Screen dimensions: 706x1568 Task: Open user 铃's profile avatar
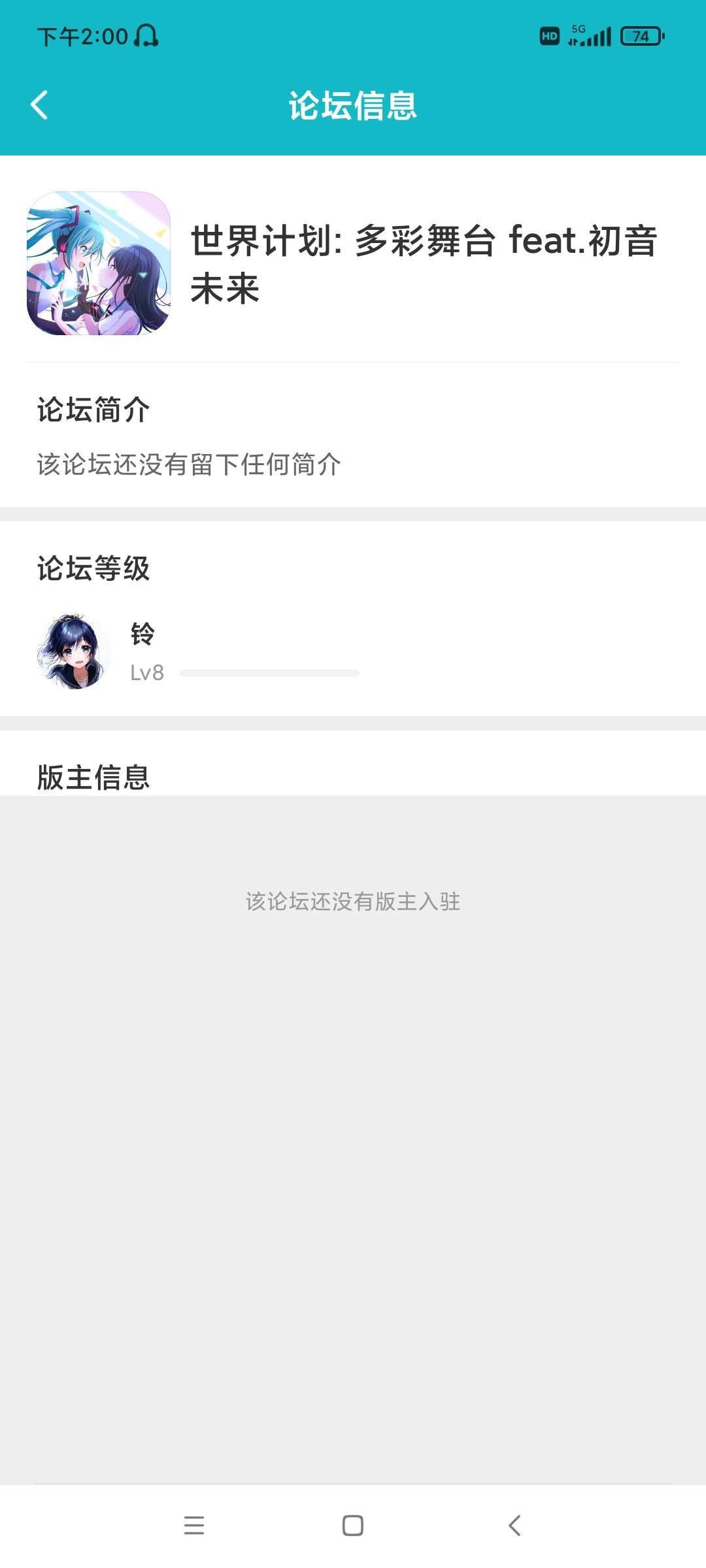tap(74, 651)
